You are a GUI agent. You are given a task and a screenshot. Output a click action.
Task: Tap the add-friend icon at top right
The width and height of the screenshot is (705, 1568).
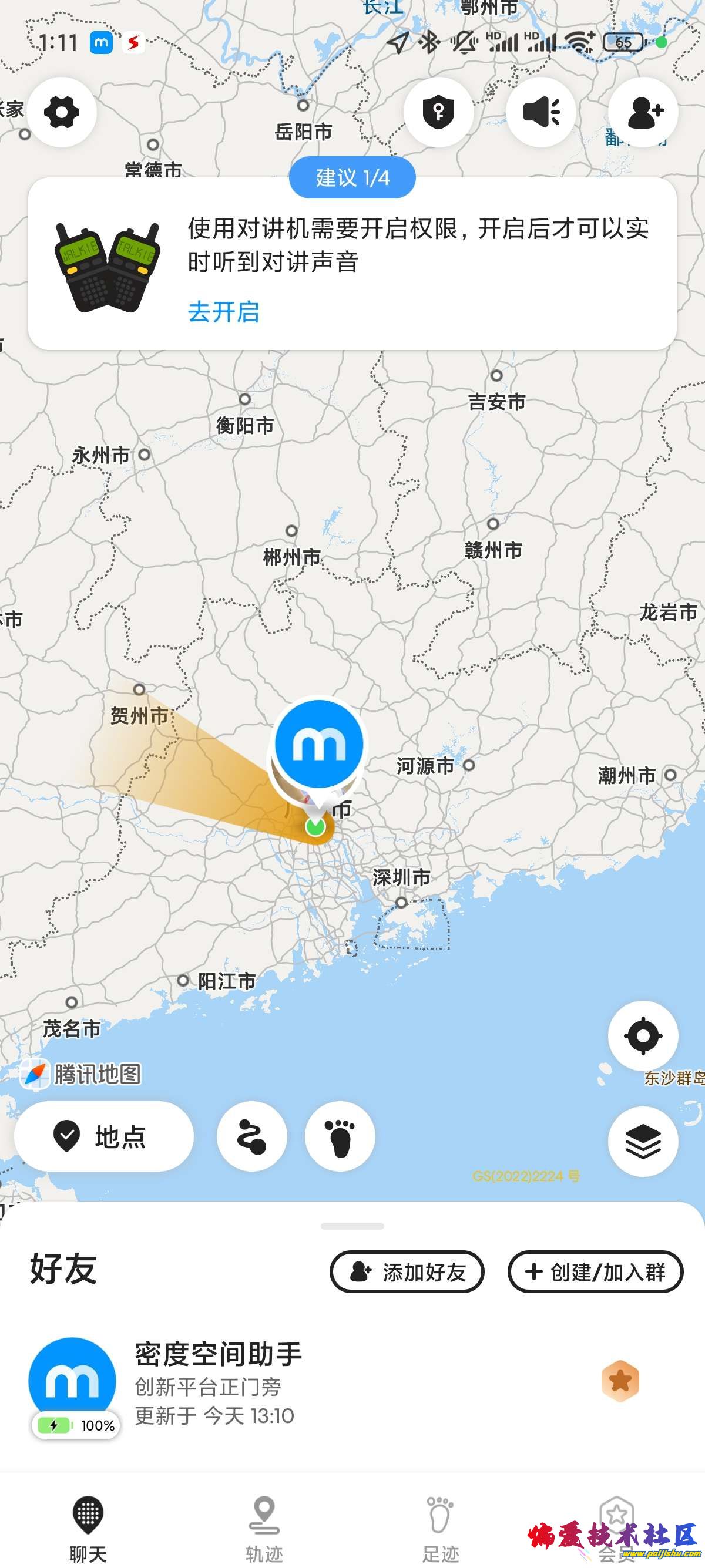tap(643, 112)
